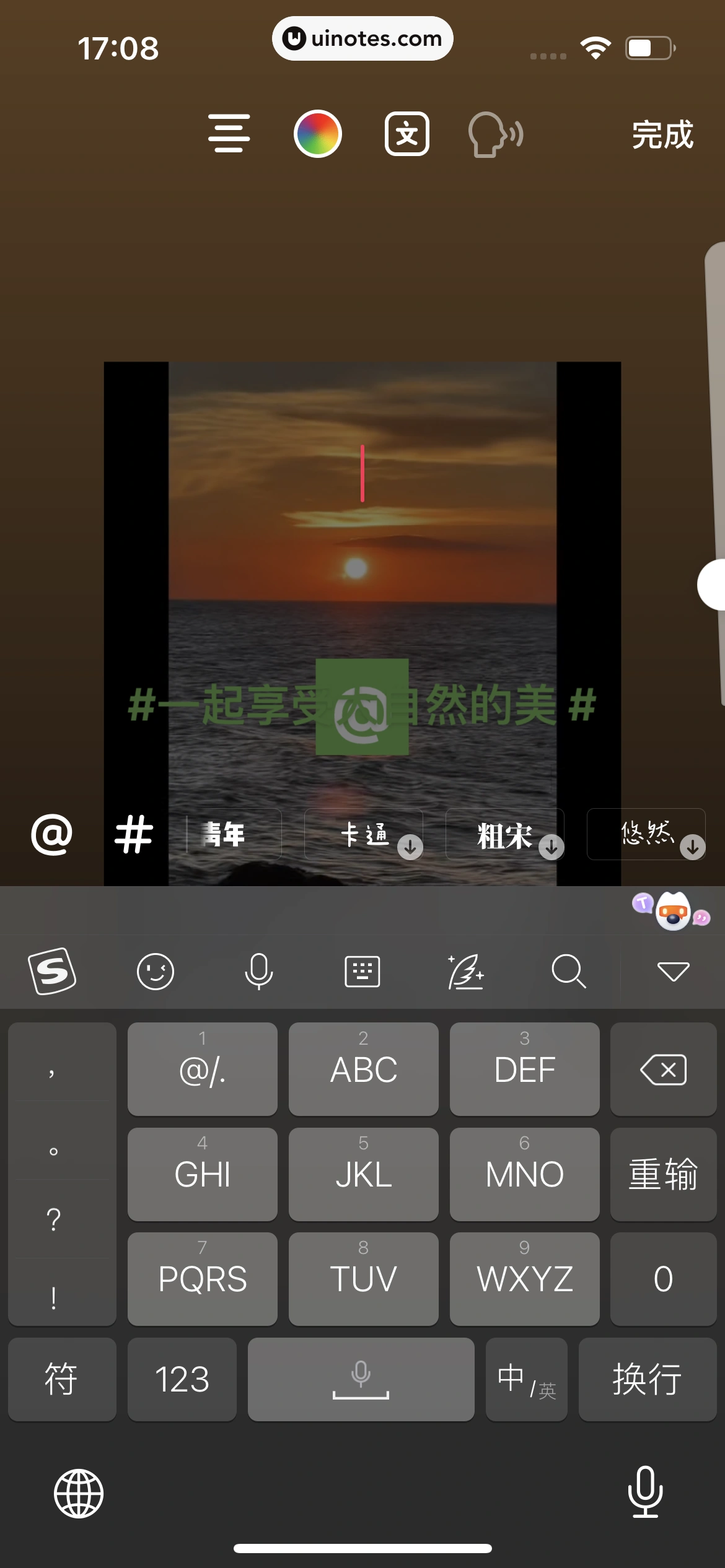The width and height of the screenshot is (725, 1568).
Task: Open the Sogou keyboard main menu logo
Action: [x=52, y=971]
